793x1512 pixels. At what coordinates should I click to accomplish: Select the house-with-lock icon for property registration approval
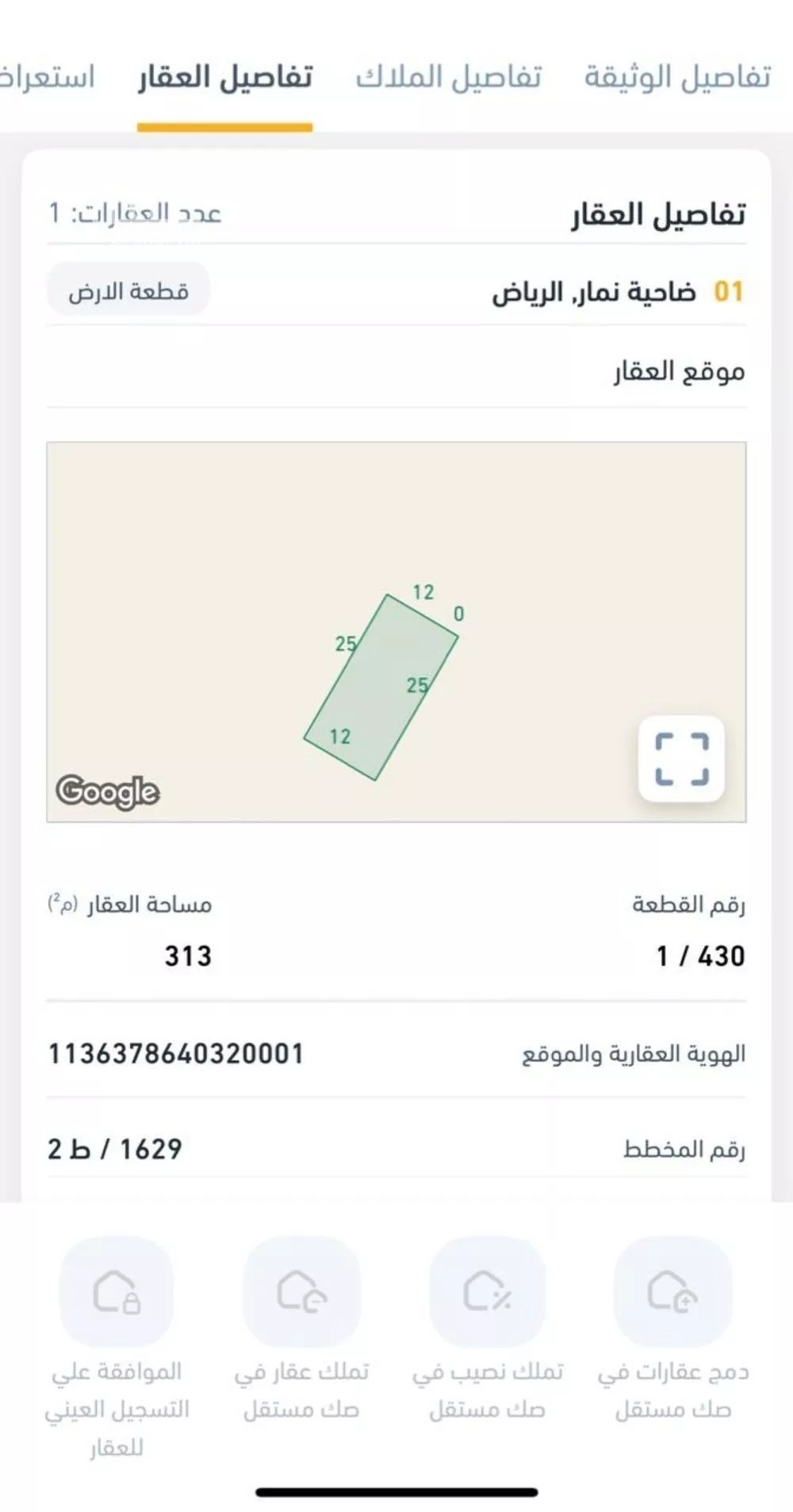(117, 1294)
